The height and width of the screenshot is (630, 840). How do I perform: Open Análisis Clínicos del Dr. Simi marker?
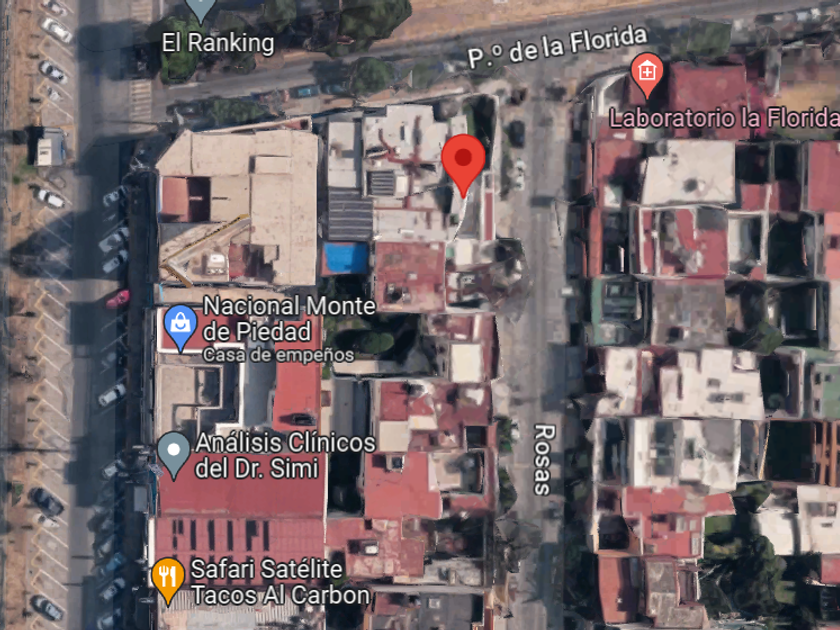tap(174, 453)
